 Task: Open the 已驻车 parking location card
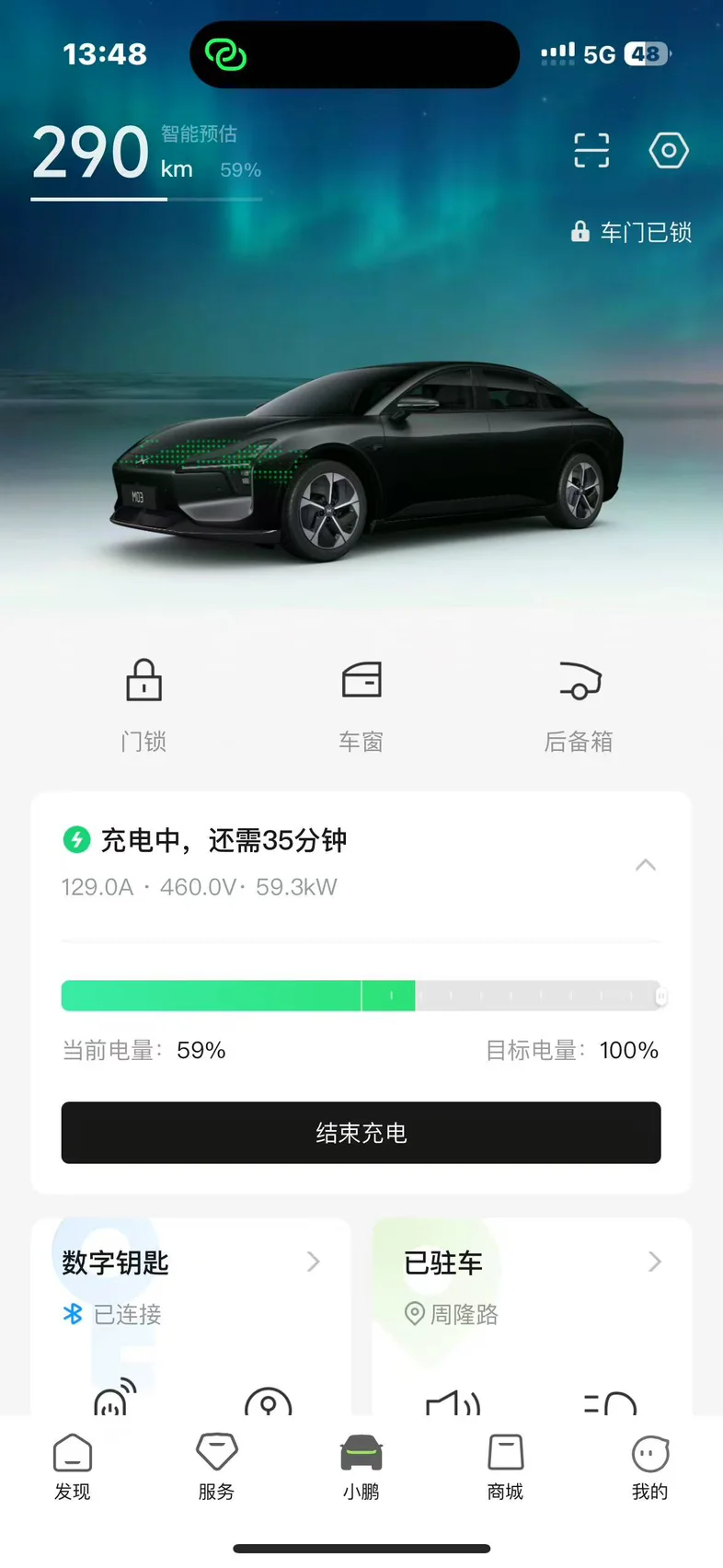[x=532, y=1288]
